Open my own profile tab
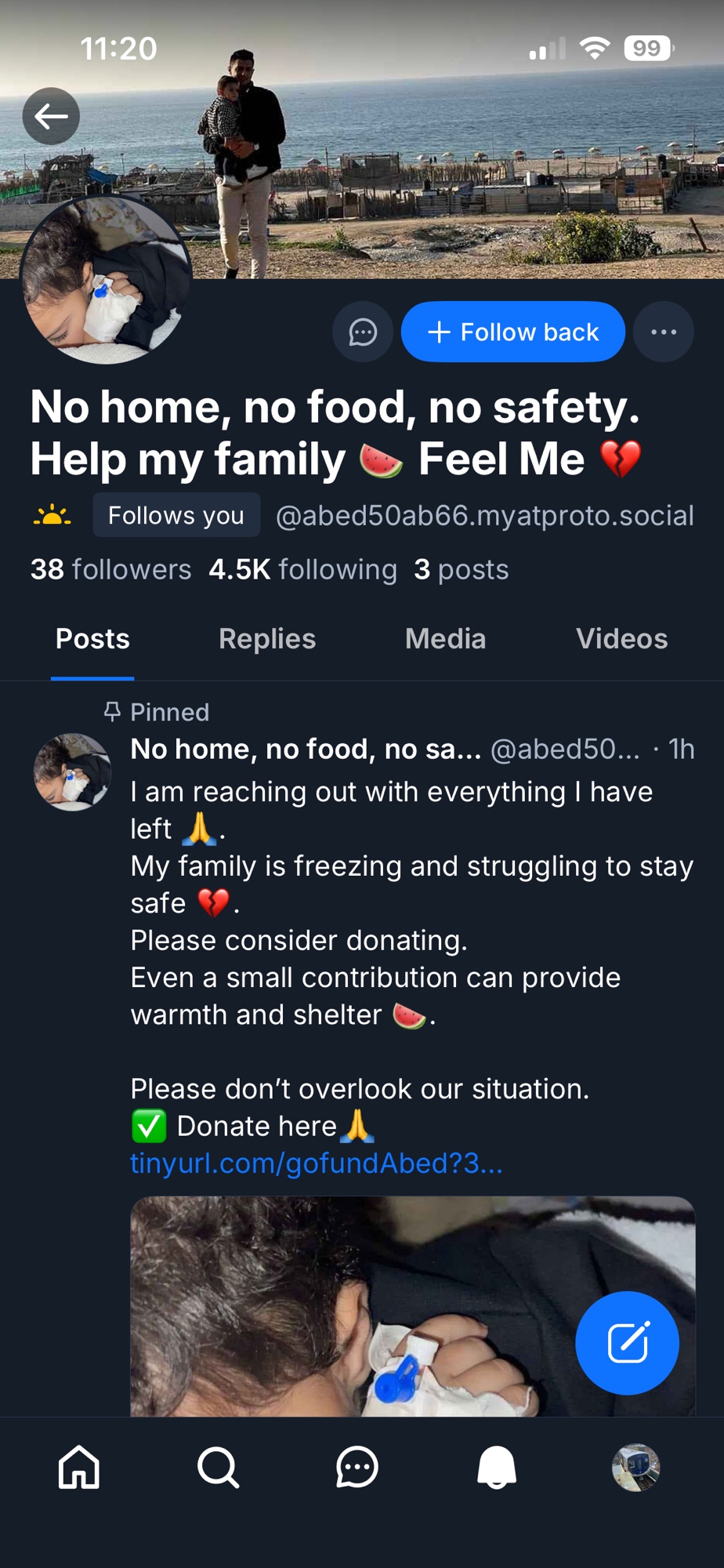This screenshot has width=724, height=1568. click(635, 1467)
